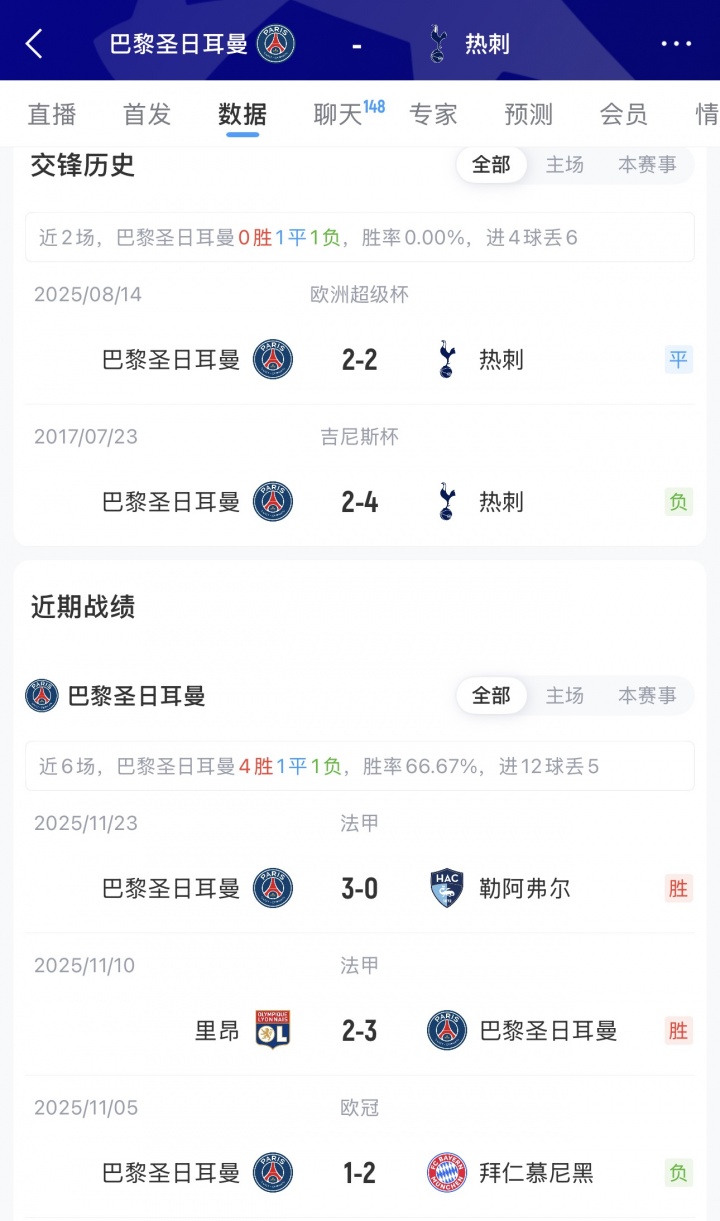Open the three-dot overflow menu

[676, 44]
